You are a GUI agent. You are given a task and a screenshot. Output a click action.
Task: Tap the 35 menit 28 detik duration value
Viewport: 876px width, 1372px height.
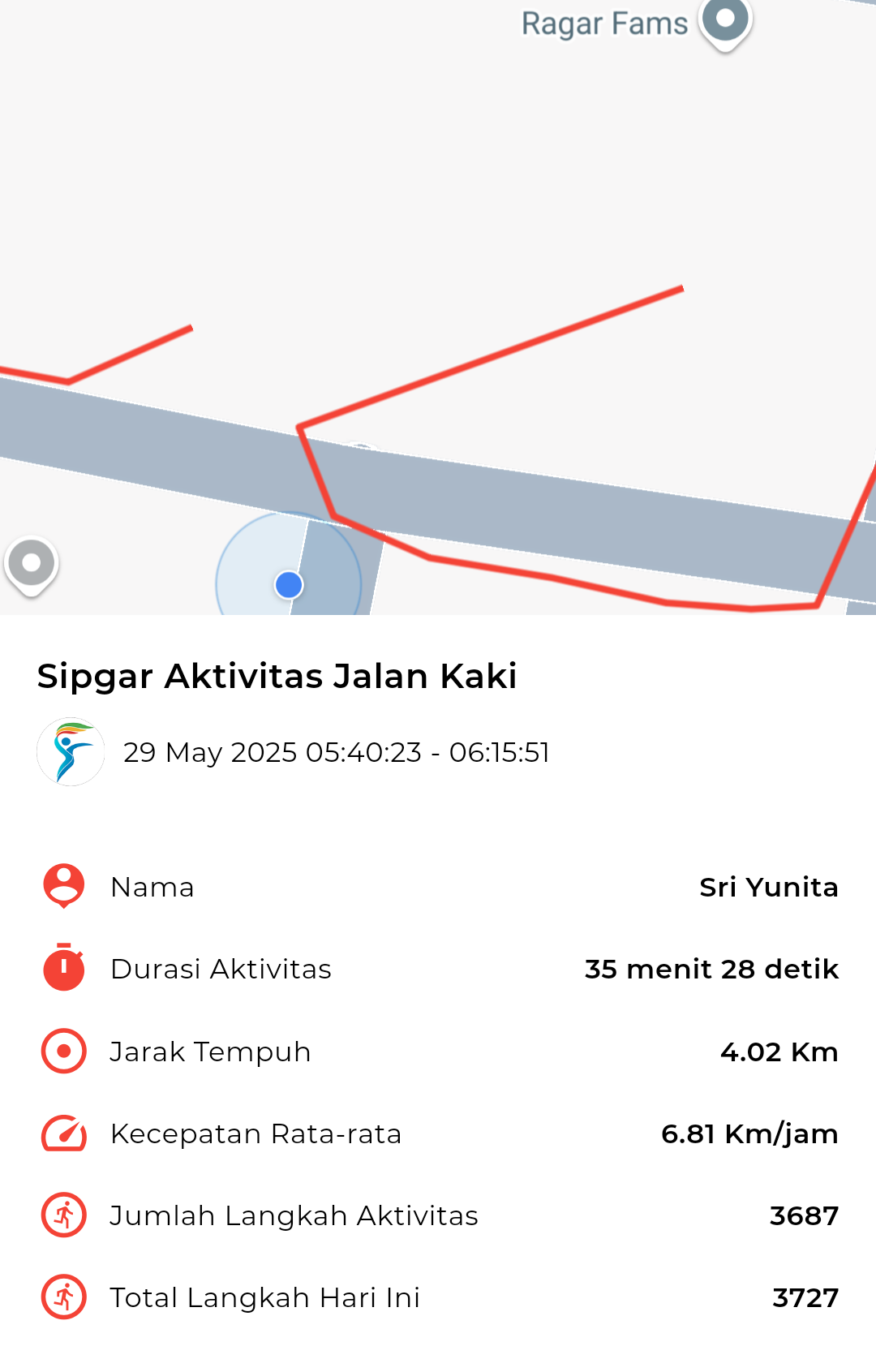[x=711, y=969]
